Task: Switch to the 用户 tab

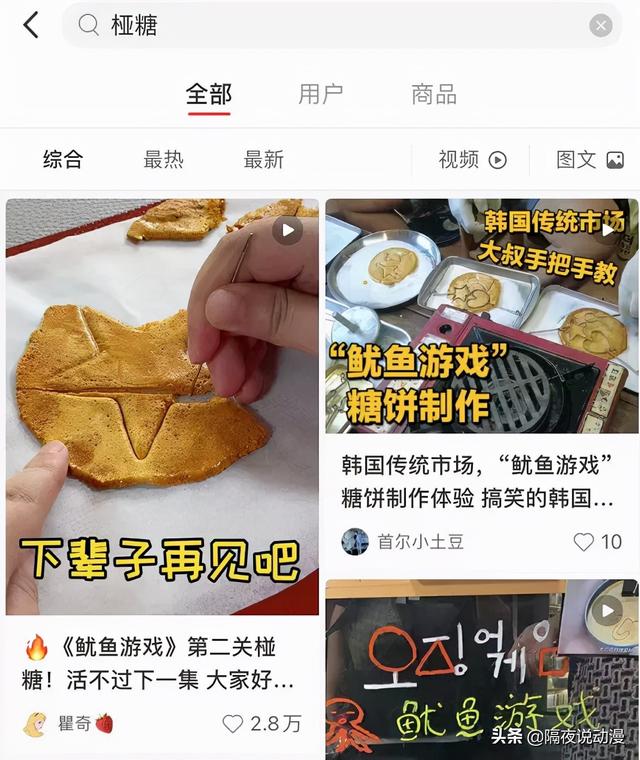Action: pos(320,94)
